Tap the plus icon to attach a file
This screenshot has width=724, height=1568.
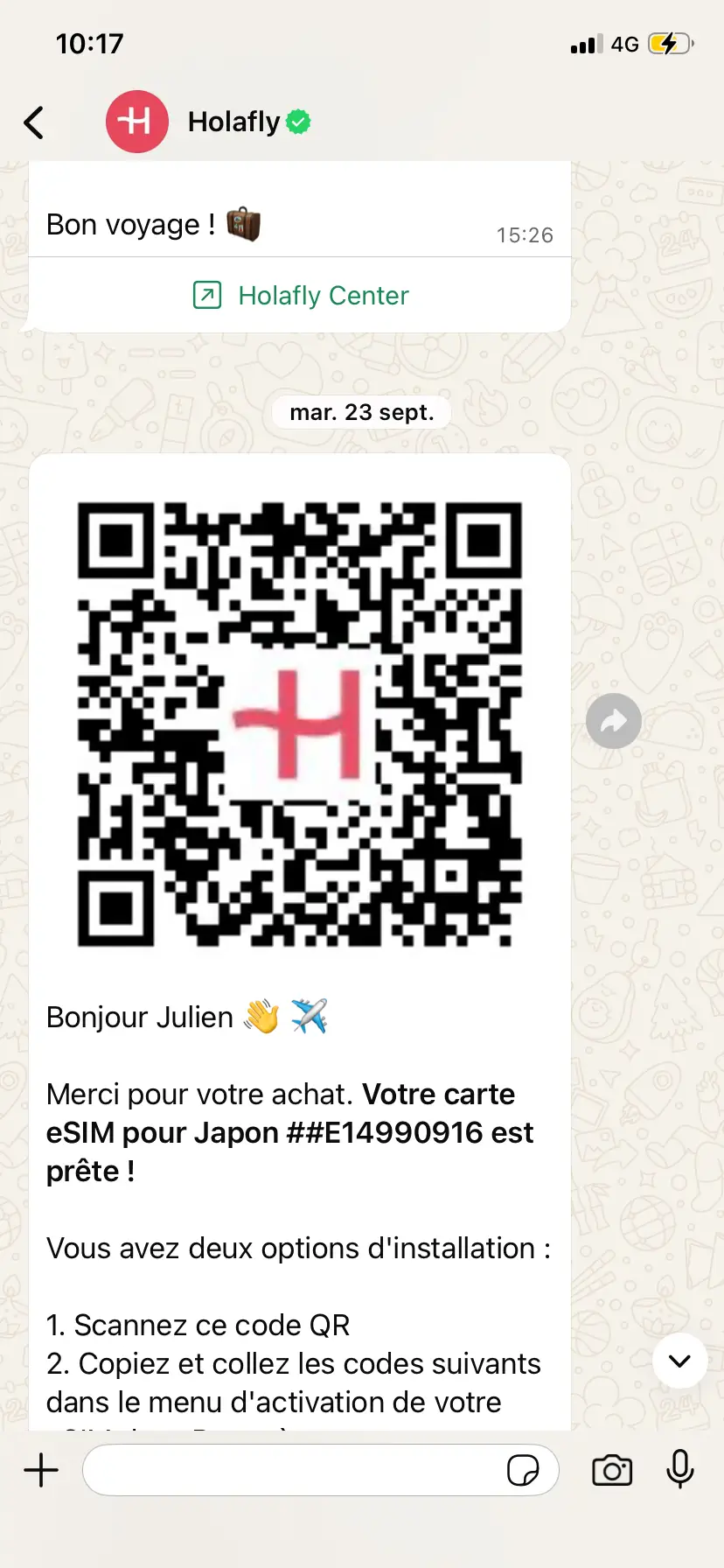[40, 1470]
